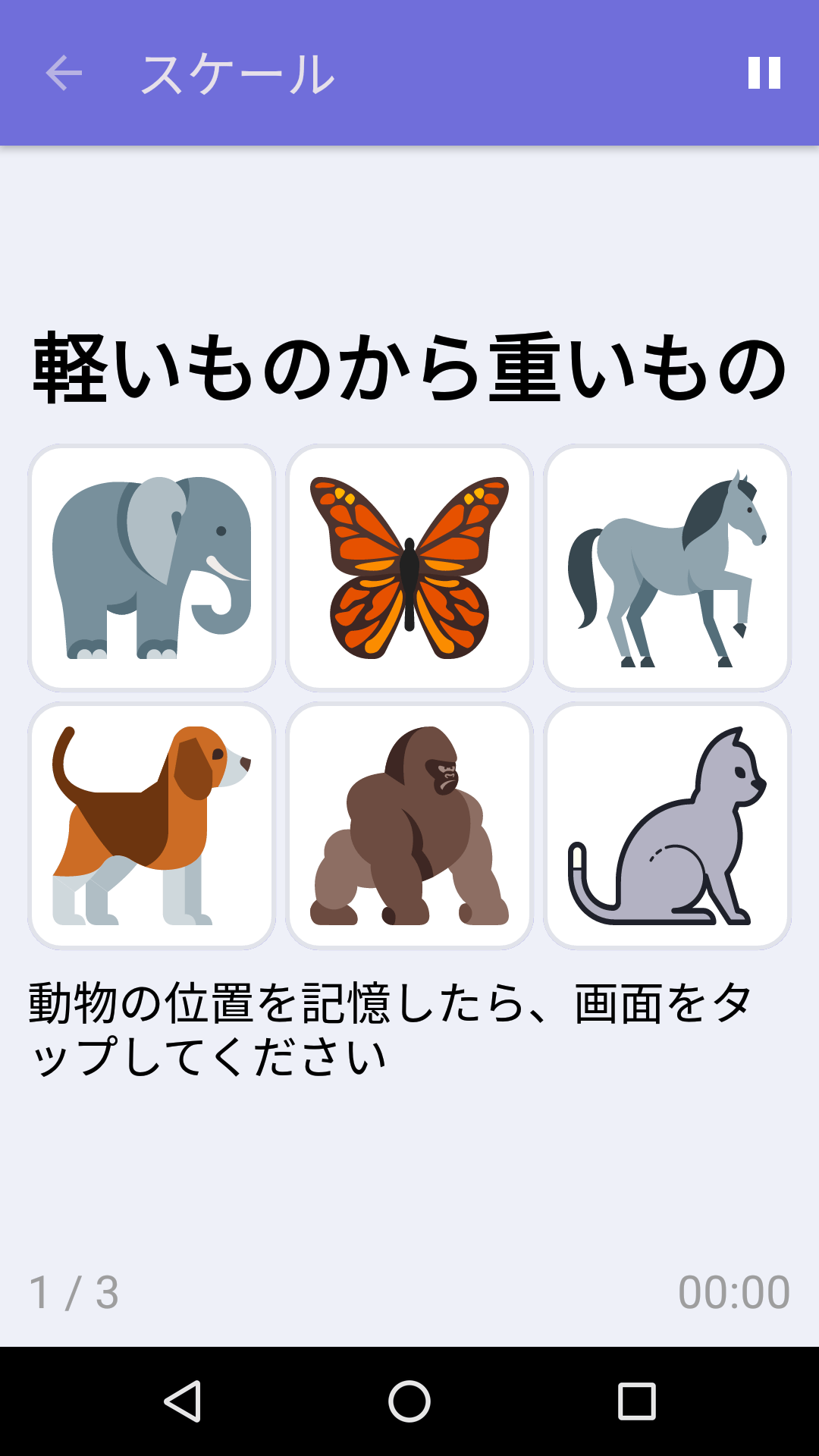Select the butterfly card
The image size is (819, 1456).
coord(409,565)
